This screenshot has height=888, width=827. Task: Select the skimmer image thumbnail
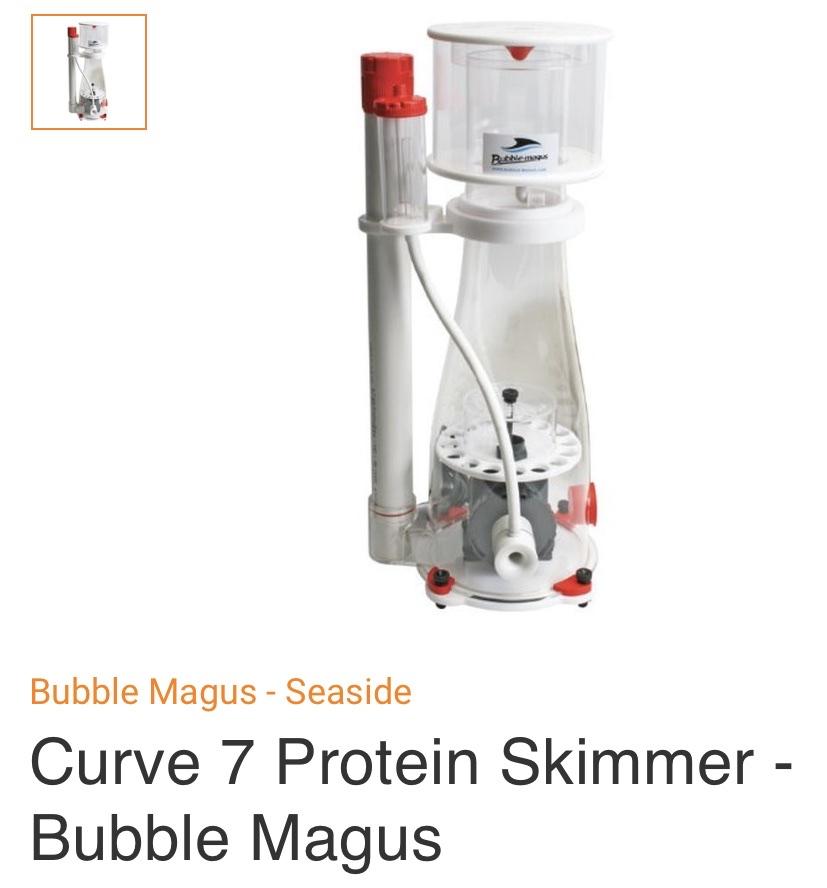pyautogui.click(x=89, y=72)
